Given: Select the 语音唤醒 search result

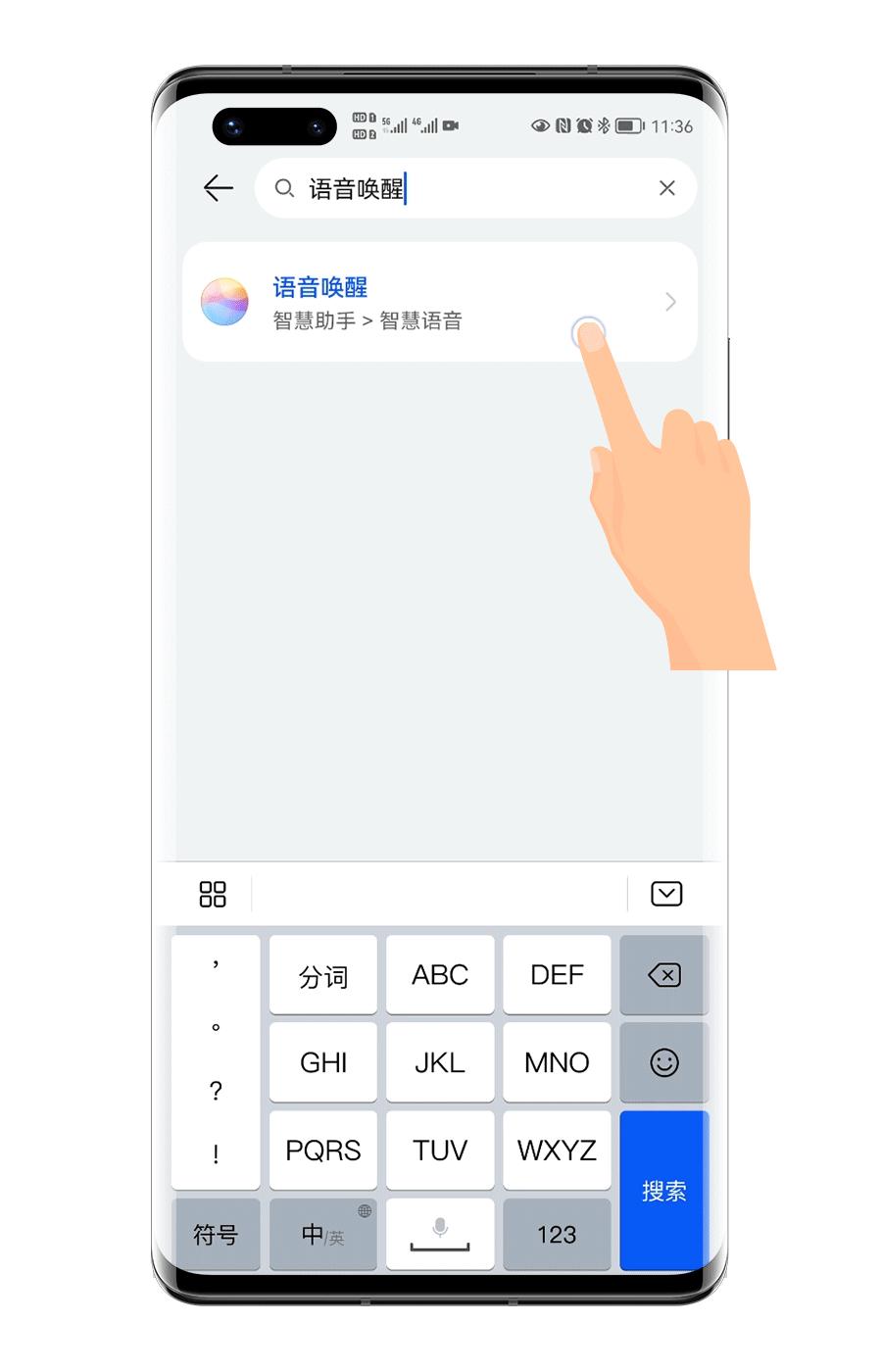Looking at the screenshot, I should click(318, 287).
